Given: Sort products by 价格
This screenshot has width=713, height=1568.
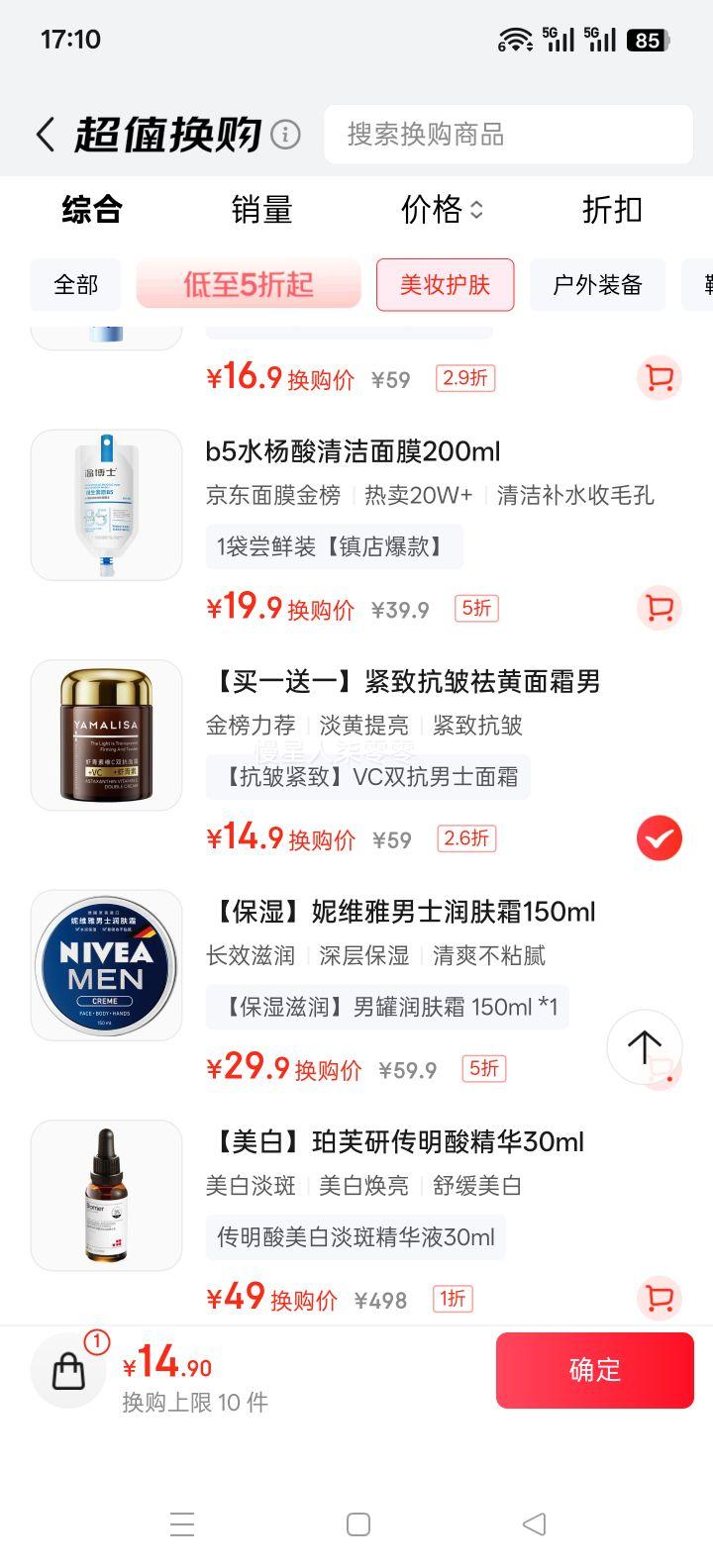Looking at the screenshot, I should (x=442, y=210).
